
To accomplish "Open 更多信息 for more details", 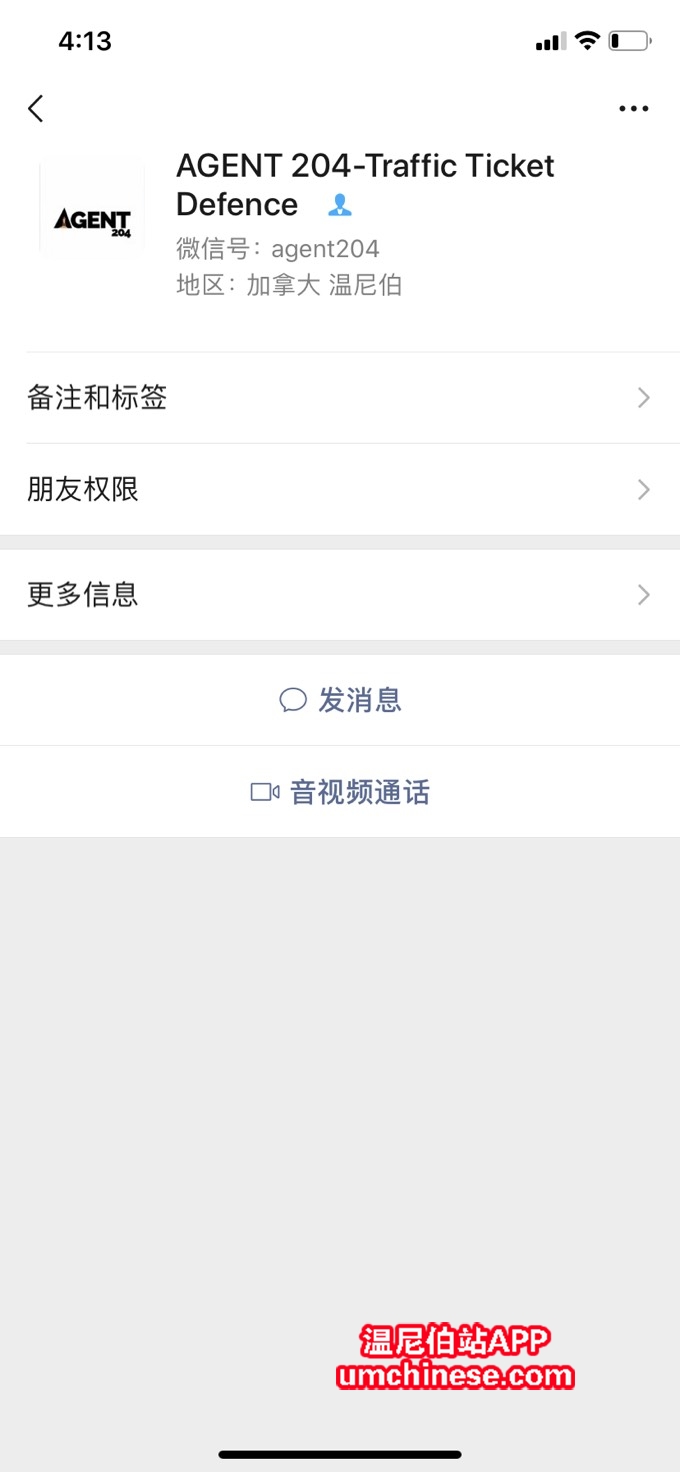I will pos(340,595).
